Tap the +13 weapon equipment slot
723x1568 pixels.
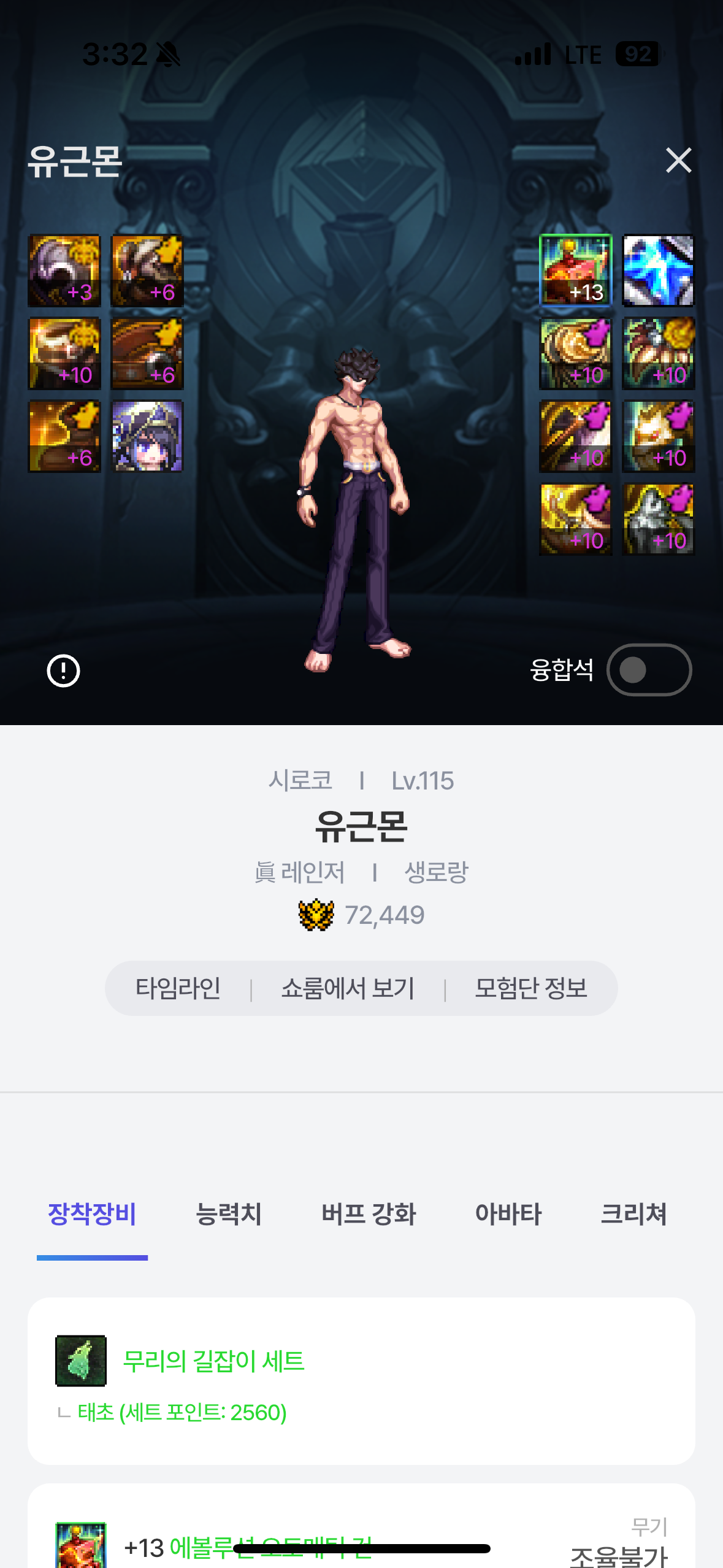(x=575, y=271)
